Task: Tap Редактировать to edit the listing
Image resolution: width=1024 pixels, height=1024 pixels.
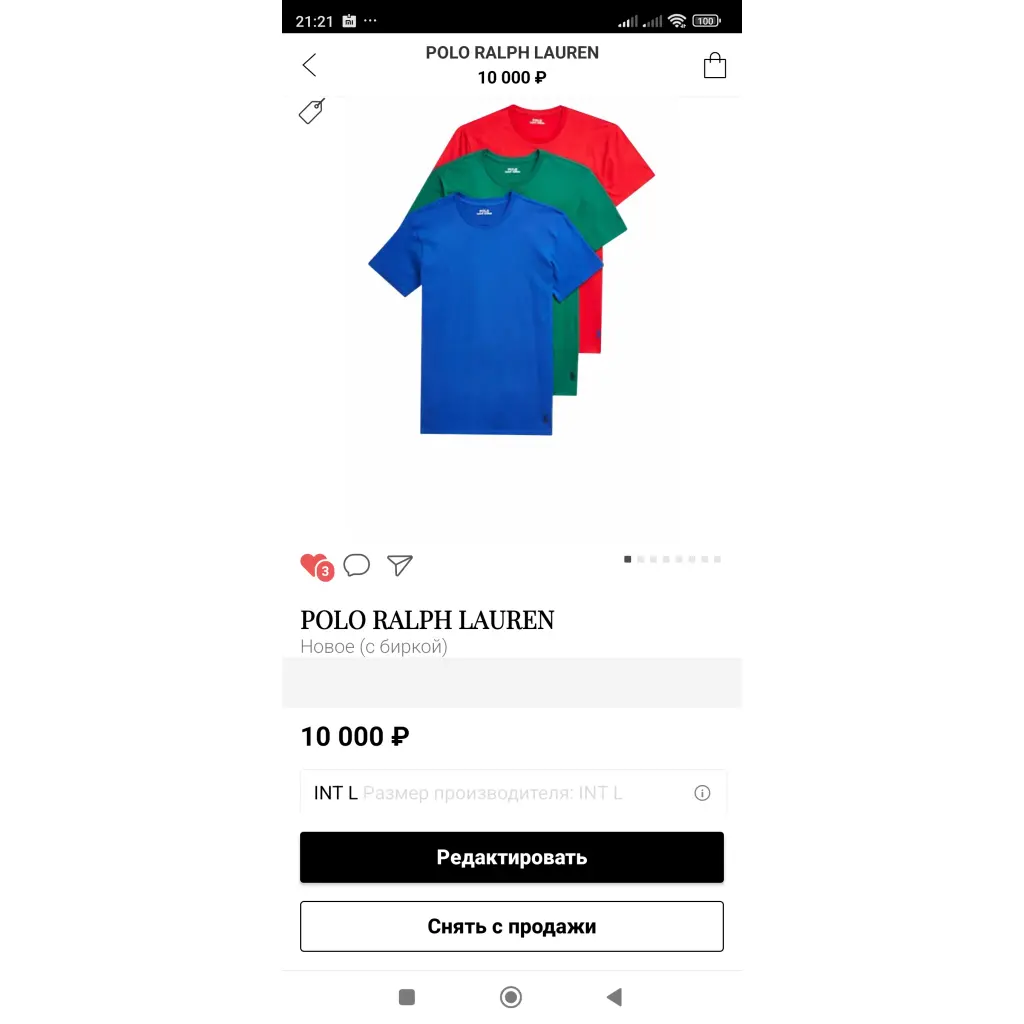Action: click(x=511, y=857)
